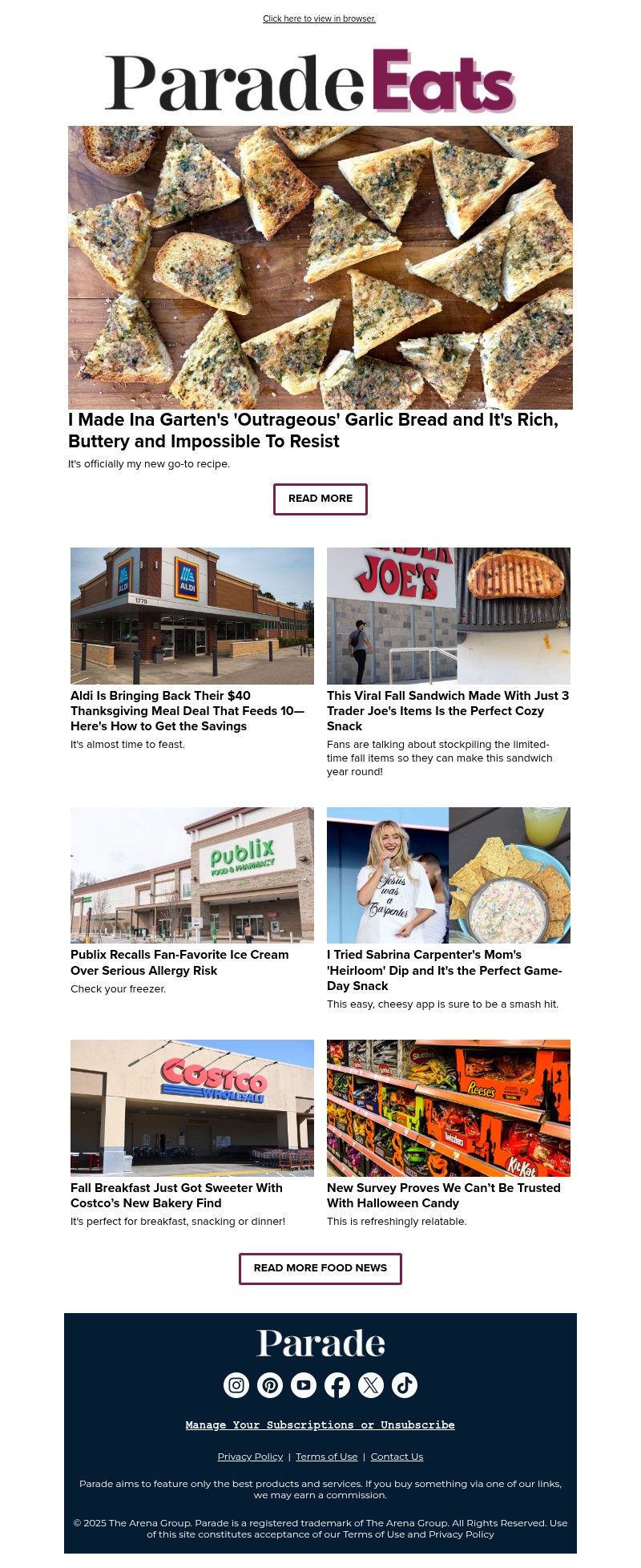Open Parade's Facebook page
Viewport: 641px width, 1568px height.
click(337, 1385)
